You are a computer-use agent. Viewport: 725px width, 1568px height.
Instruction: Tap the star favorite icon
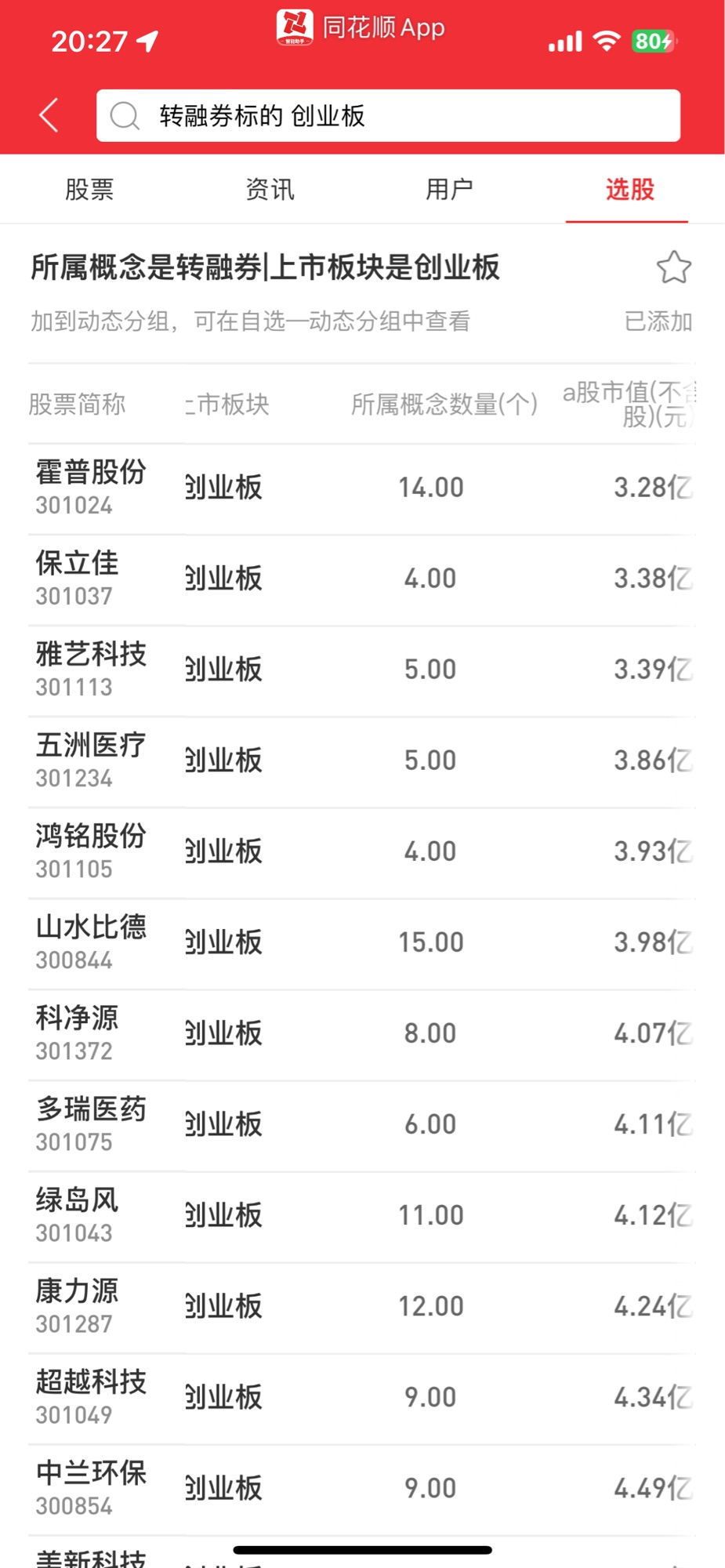click(x=673, y=267)
